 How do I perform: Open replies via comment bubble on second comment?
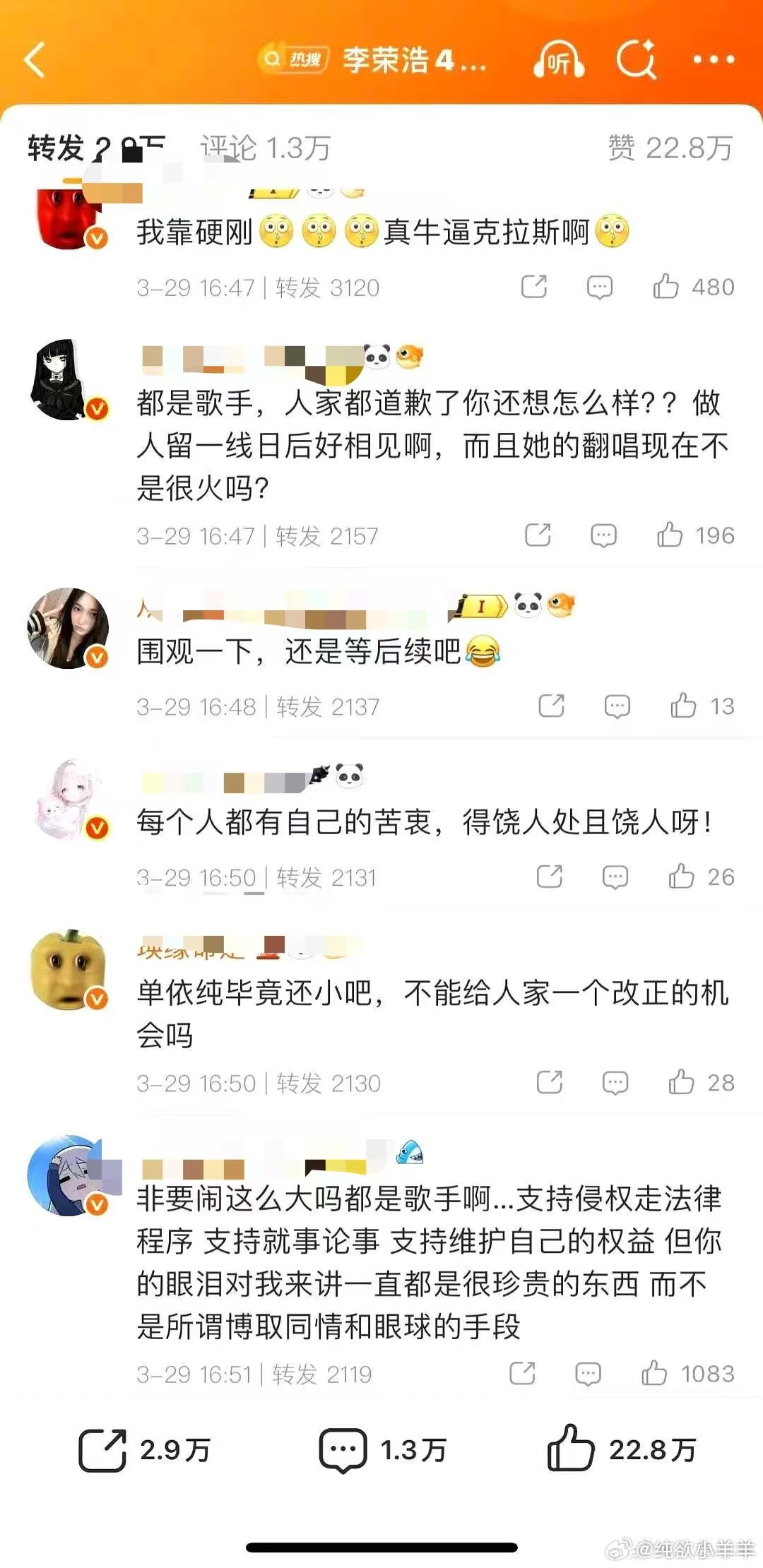point(604,535)
